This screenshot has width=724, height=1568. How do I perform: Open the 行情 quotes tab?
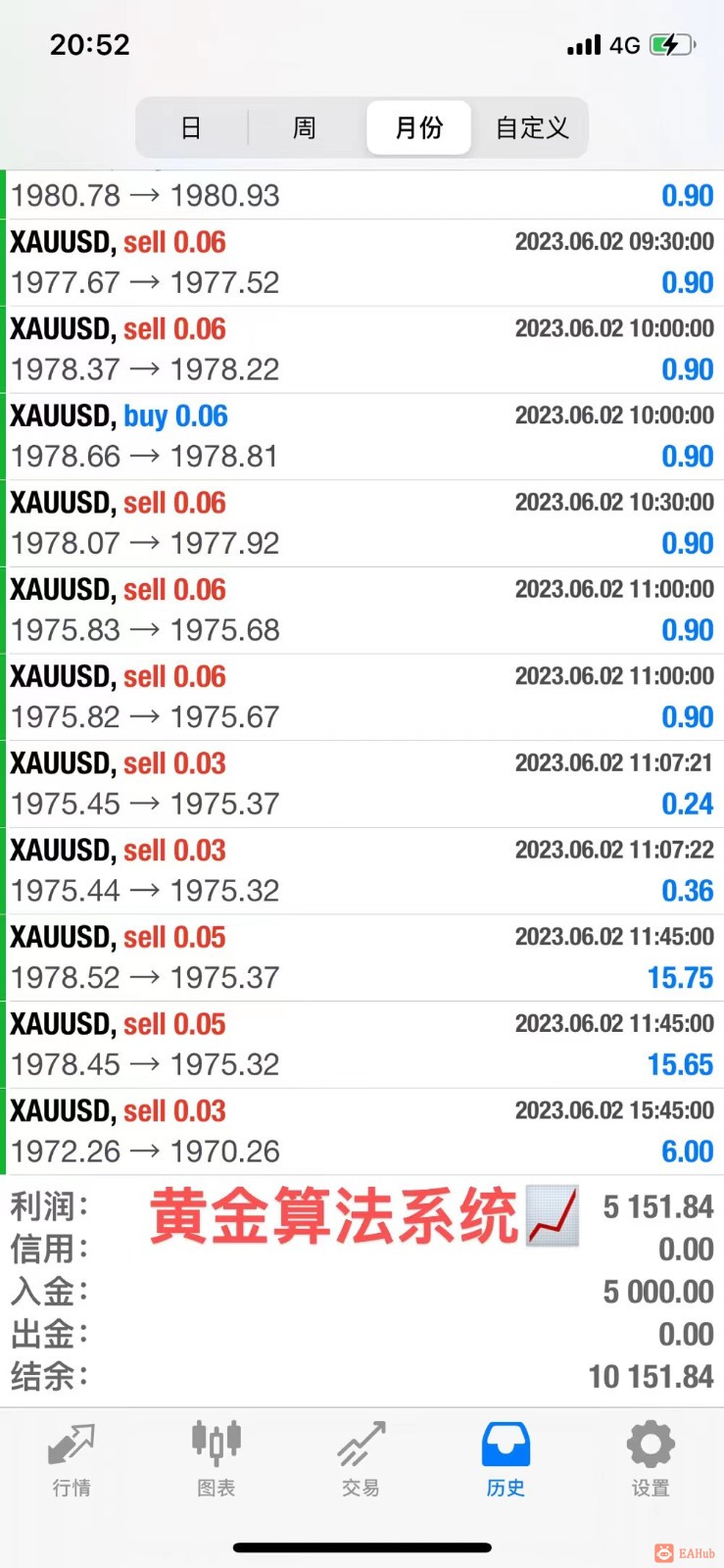(x=72, y=1459)
